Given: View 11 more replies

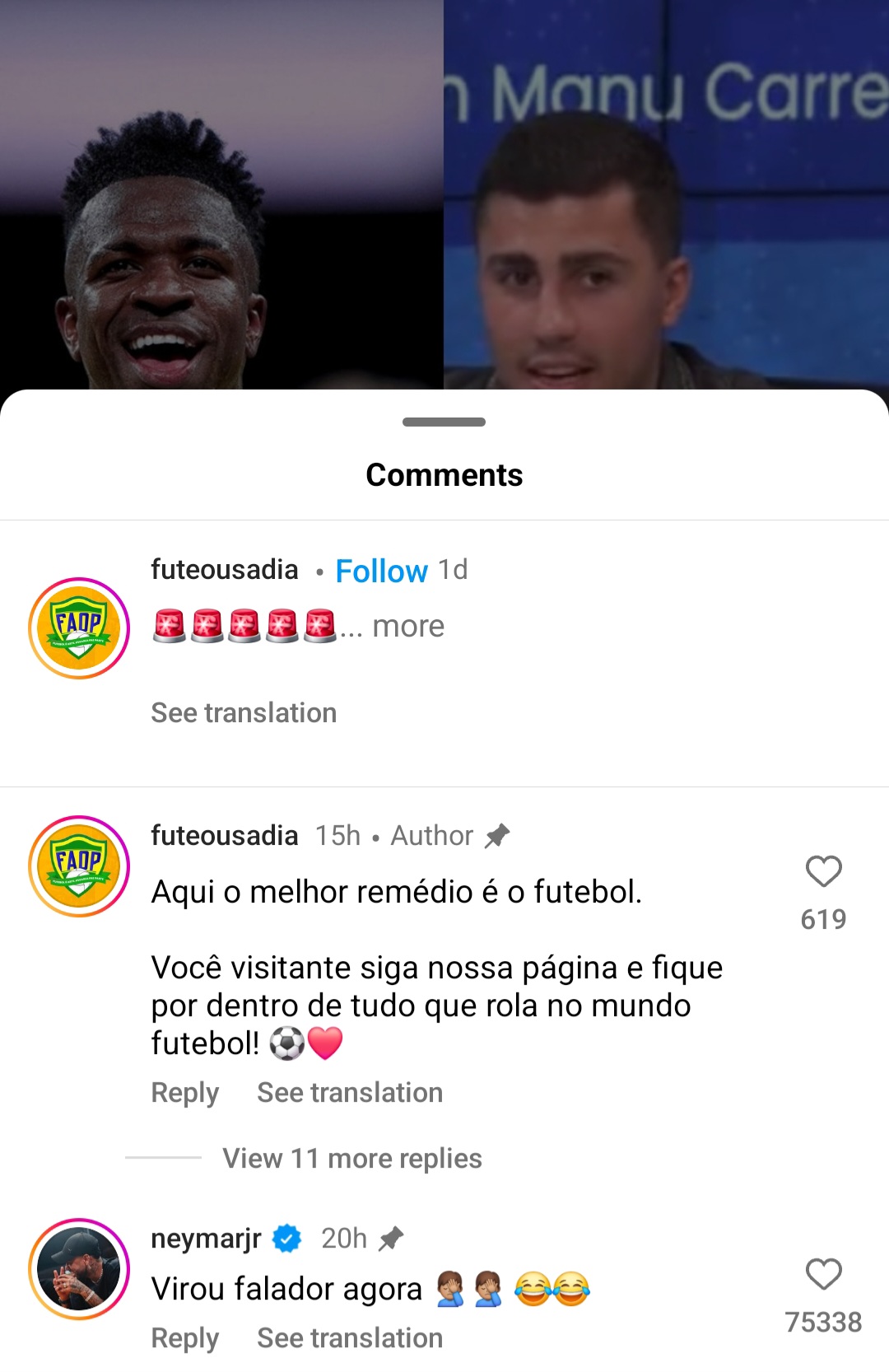Looking at the screenshot, I should pos(351,1159).
